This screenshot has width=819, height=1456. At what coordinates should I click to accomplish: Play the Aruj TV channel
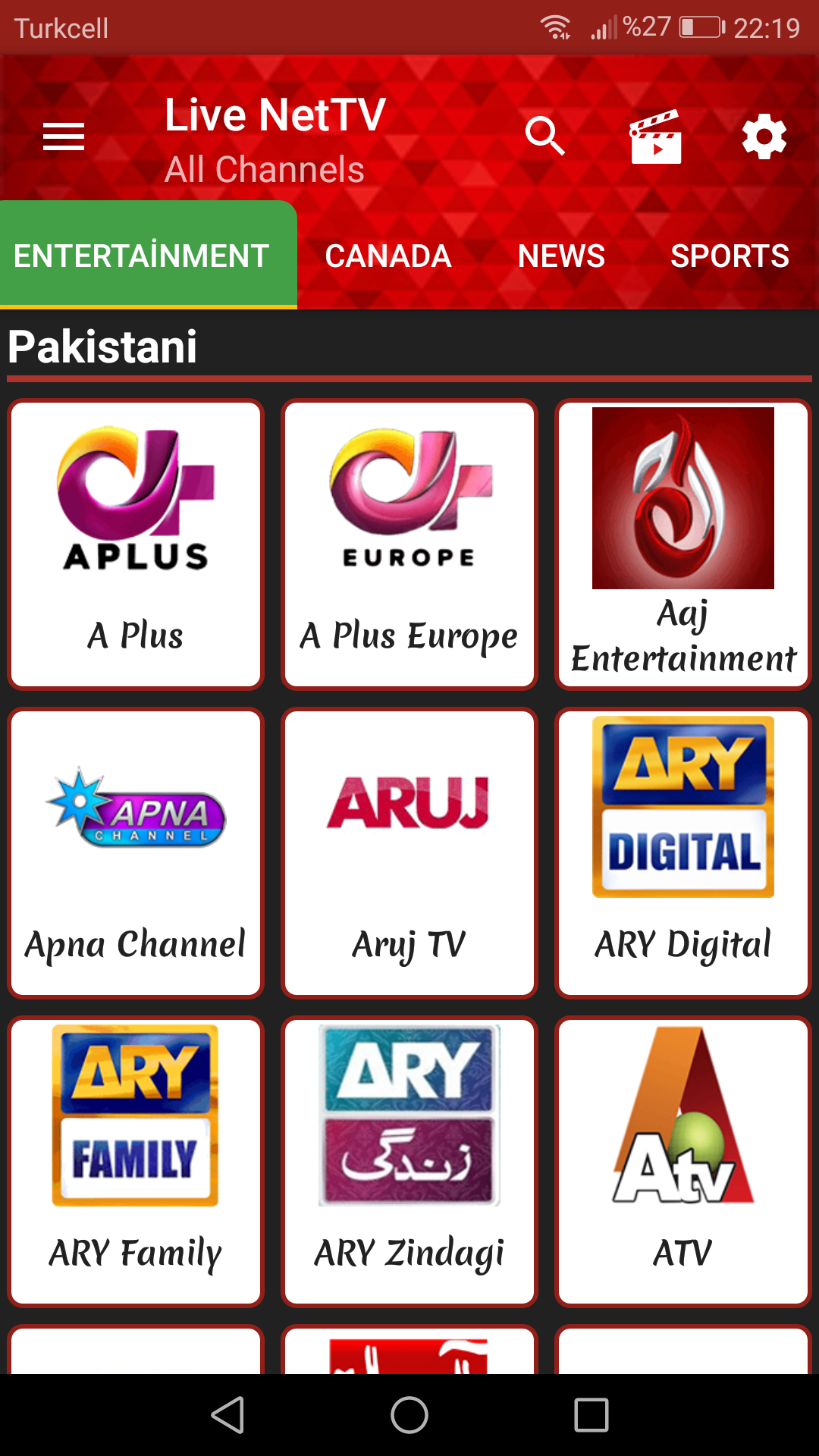click(x=409, y=853)
